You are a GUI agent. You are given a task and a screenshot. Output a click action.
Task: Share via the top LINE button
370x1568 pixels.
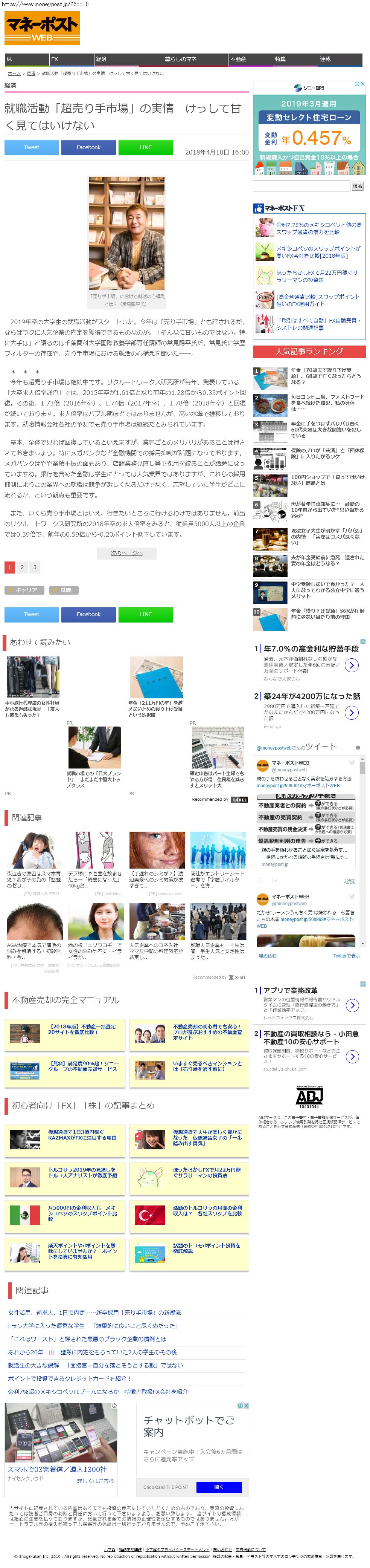(x=145, y=147)
